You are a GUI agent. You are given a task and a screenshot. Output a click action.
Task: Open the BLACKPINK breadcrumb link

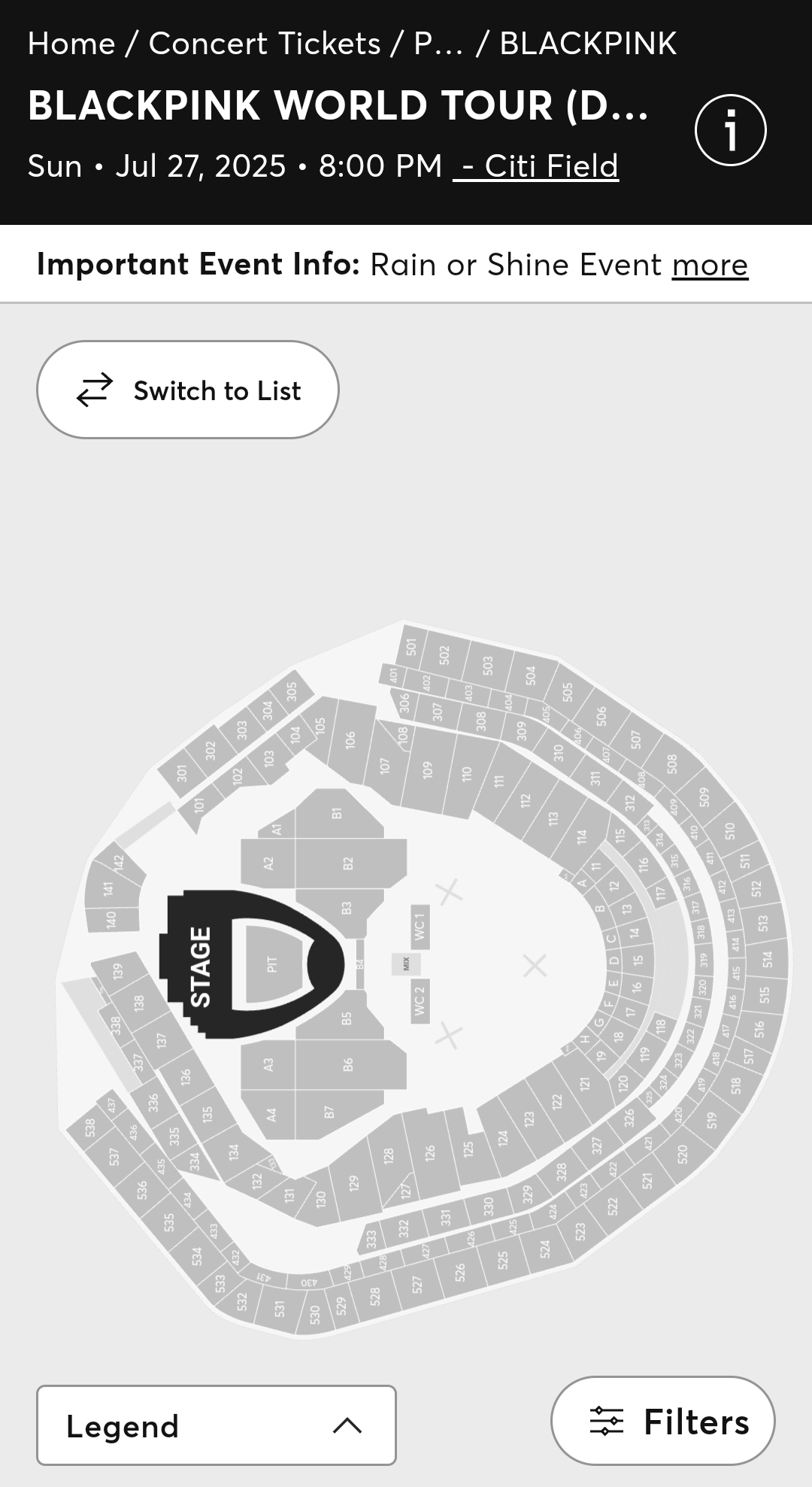tap(588, 44)
